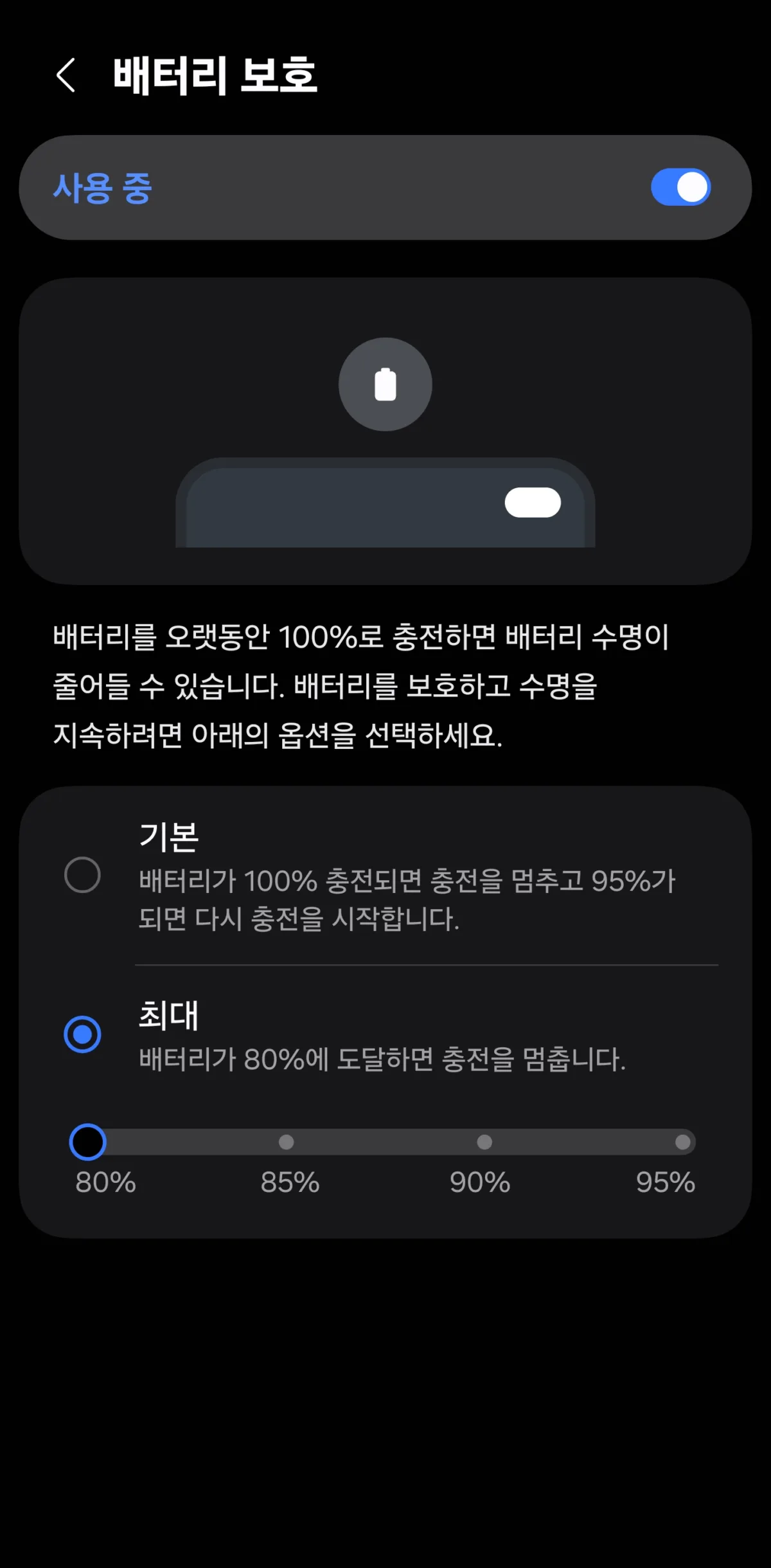
Task: Set charge limit slider to 90%
Action: tap(484, 1142)
